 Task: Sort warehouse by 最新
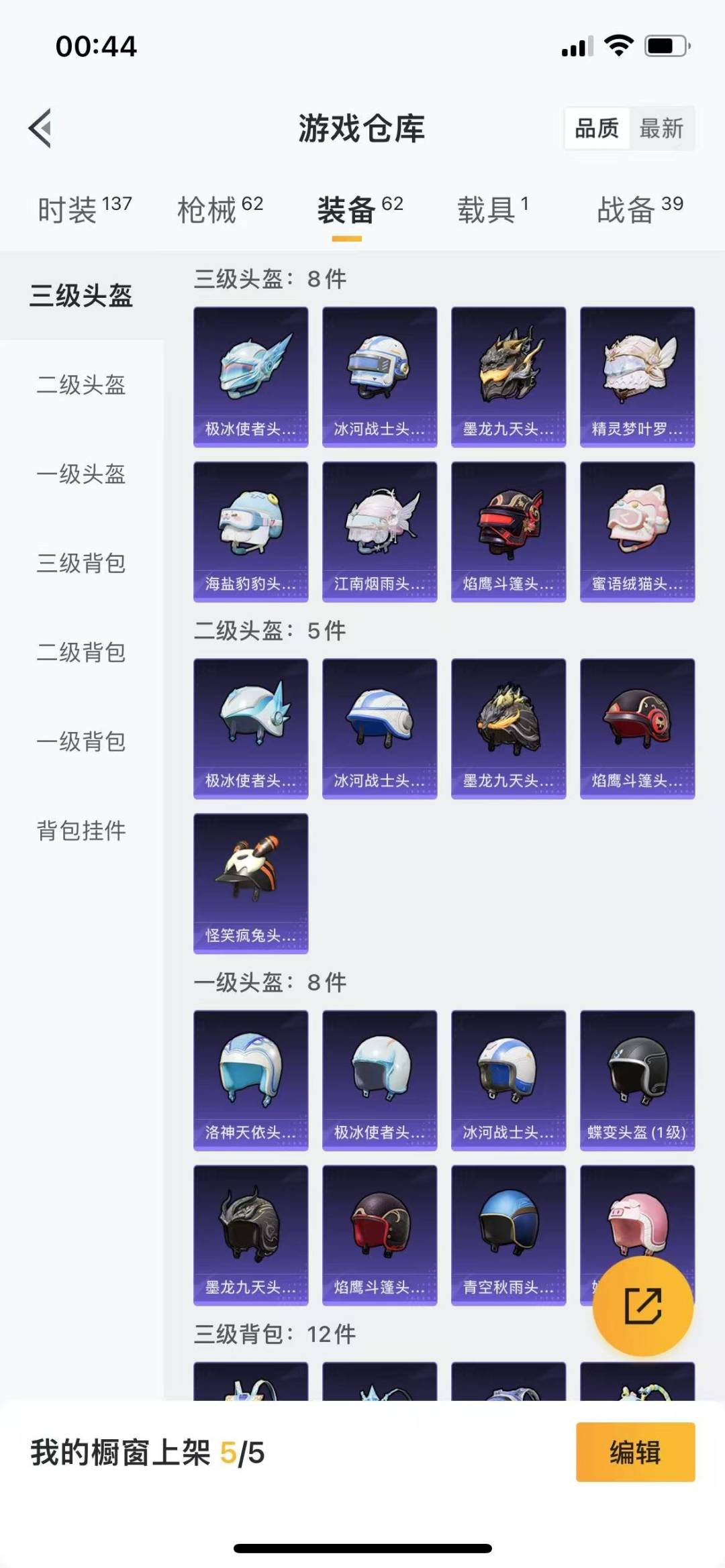661,127
